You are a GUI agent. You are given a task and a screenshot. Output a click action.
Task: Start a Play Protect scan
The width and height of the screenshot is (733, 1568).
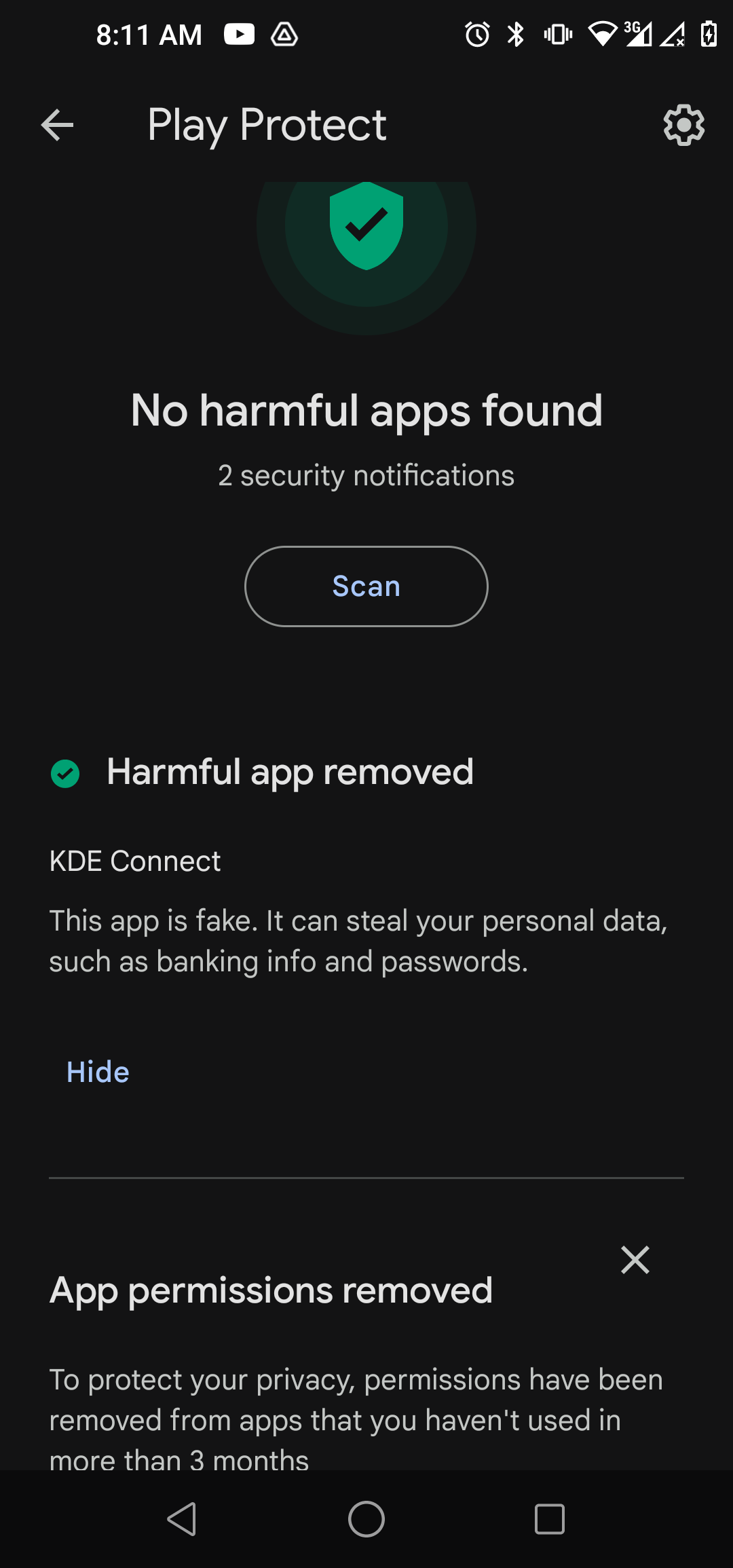366,586
